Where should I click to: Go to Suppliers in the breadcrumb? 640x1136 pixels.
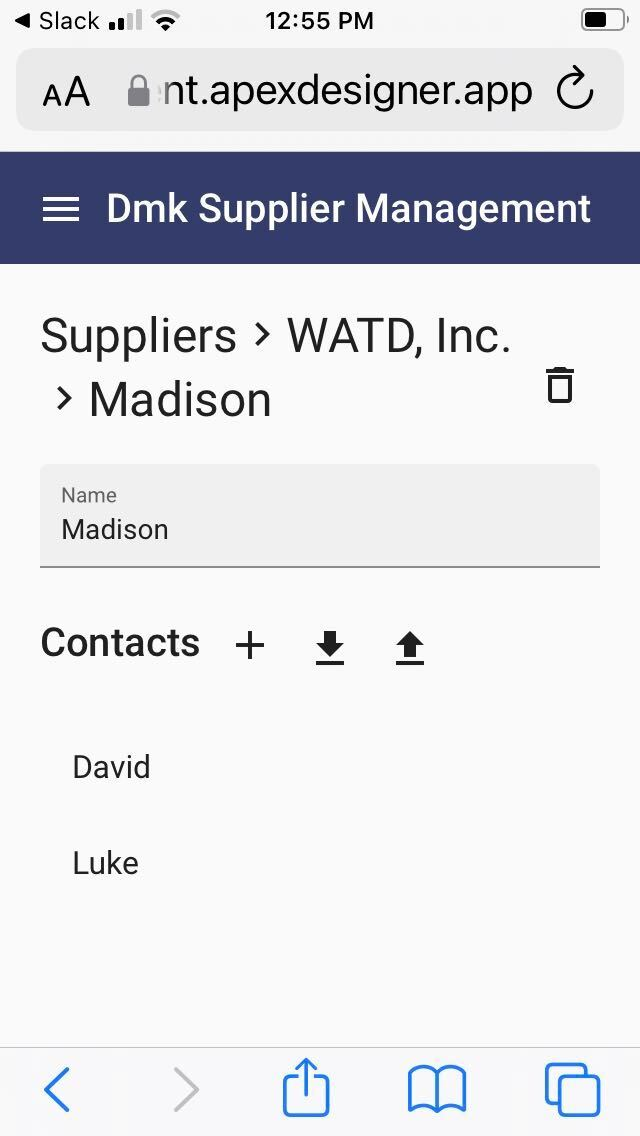[138, 335]
